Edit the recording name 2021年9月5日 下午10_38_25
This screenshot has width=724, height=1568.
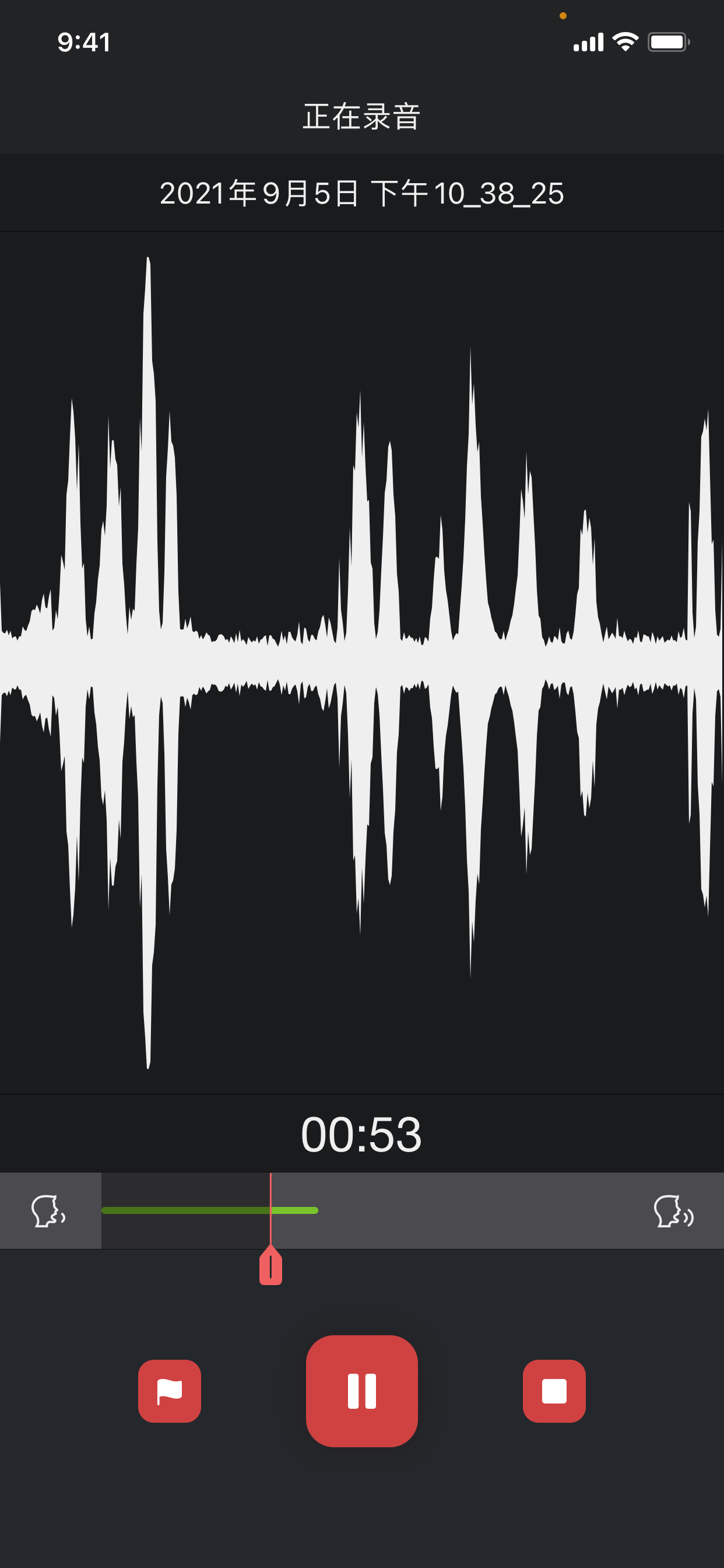pyautogui.click(x=361, y=194)
